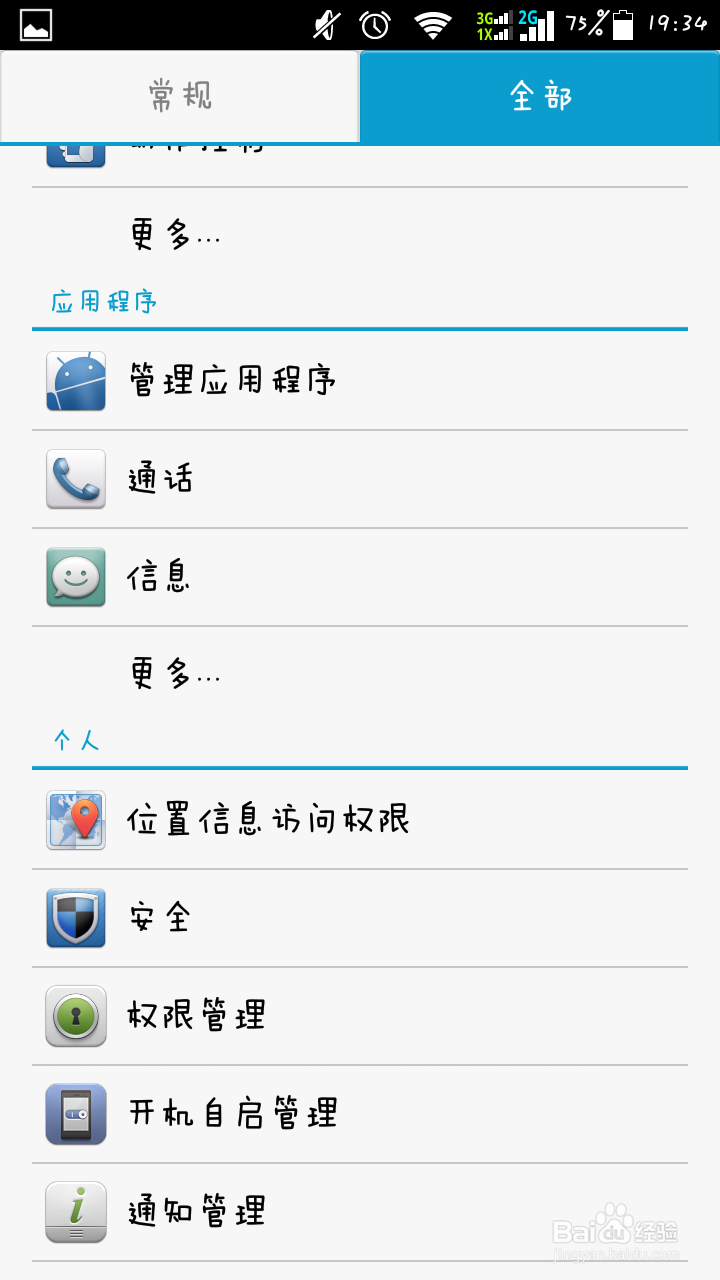
Task: Open 信息 settings
Action: click(x=360, y=577)
